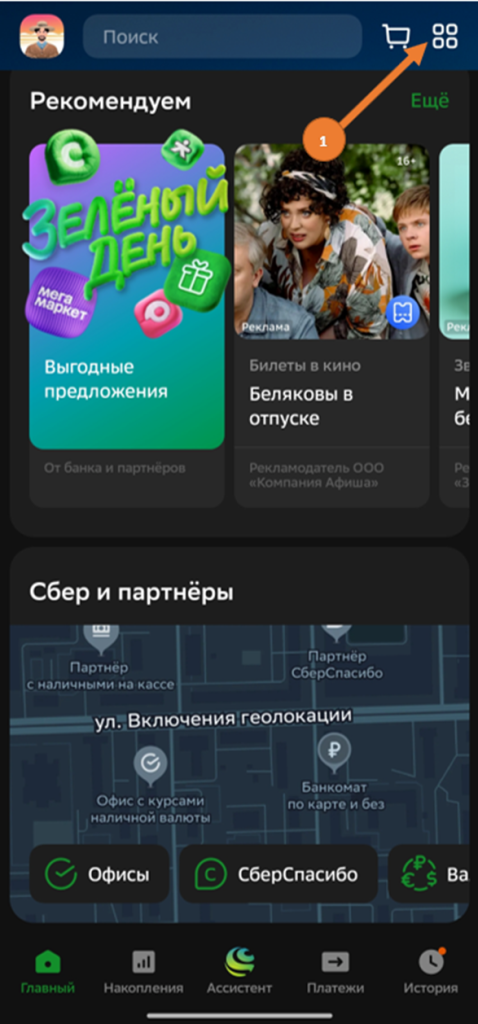
Task: Open the История tab
Action: coord(430,972)
